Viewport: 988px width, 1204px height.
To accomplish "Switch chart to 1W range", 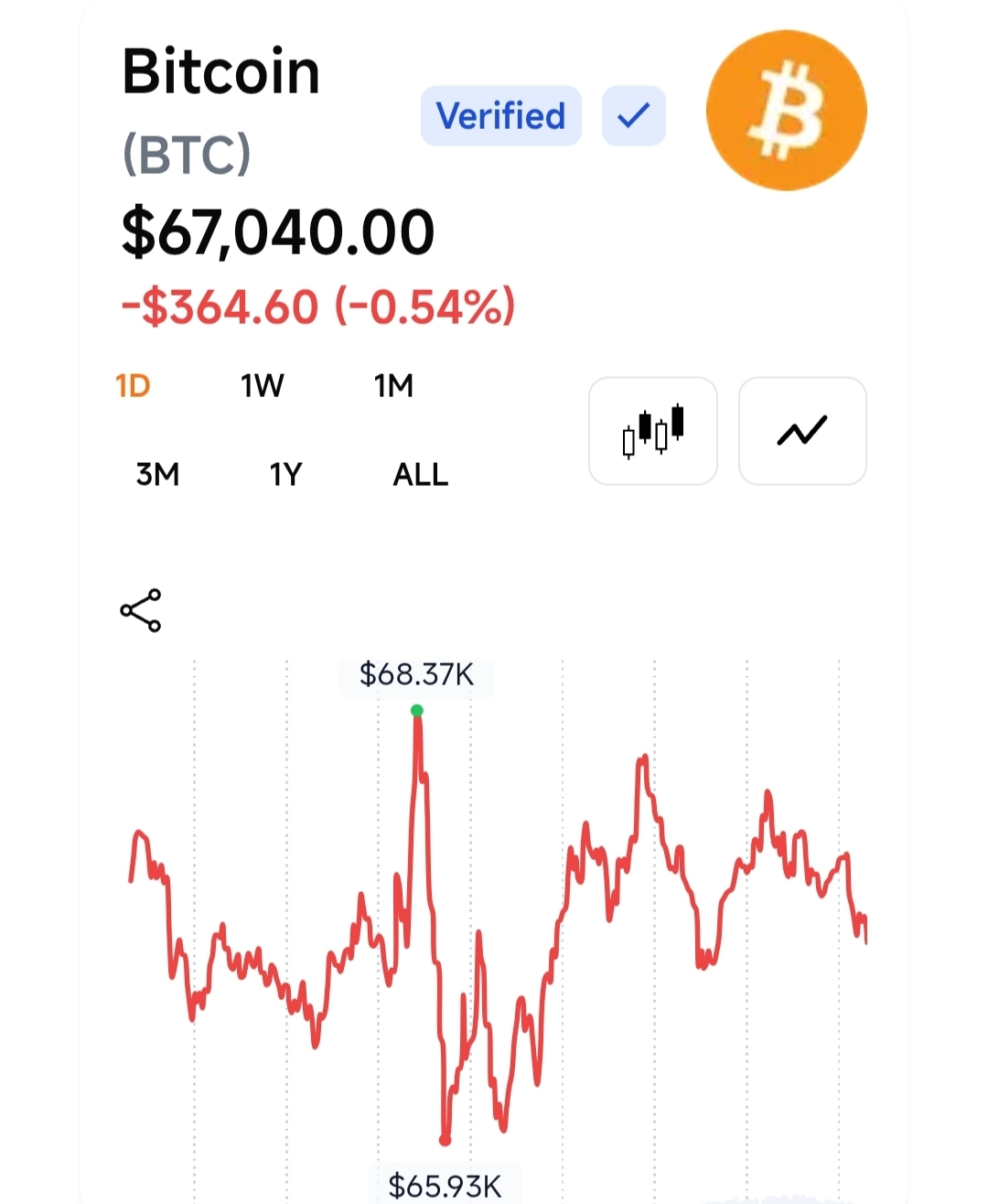I will pyautogui.click(x=263, y=386).
